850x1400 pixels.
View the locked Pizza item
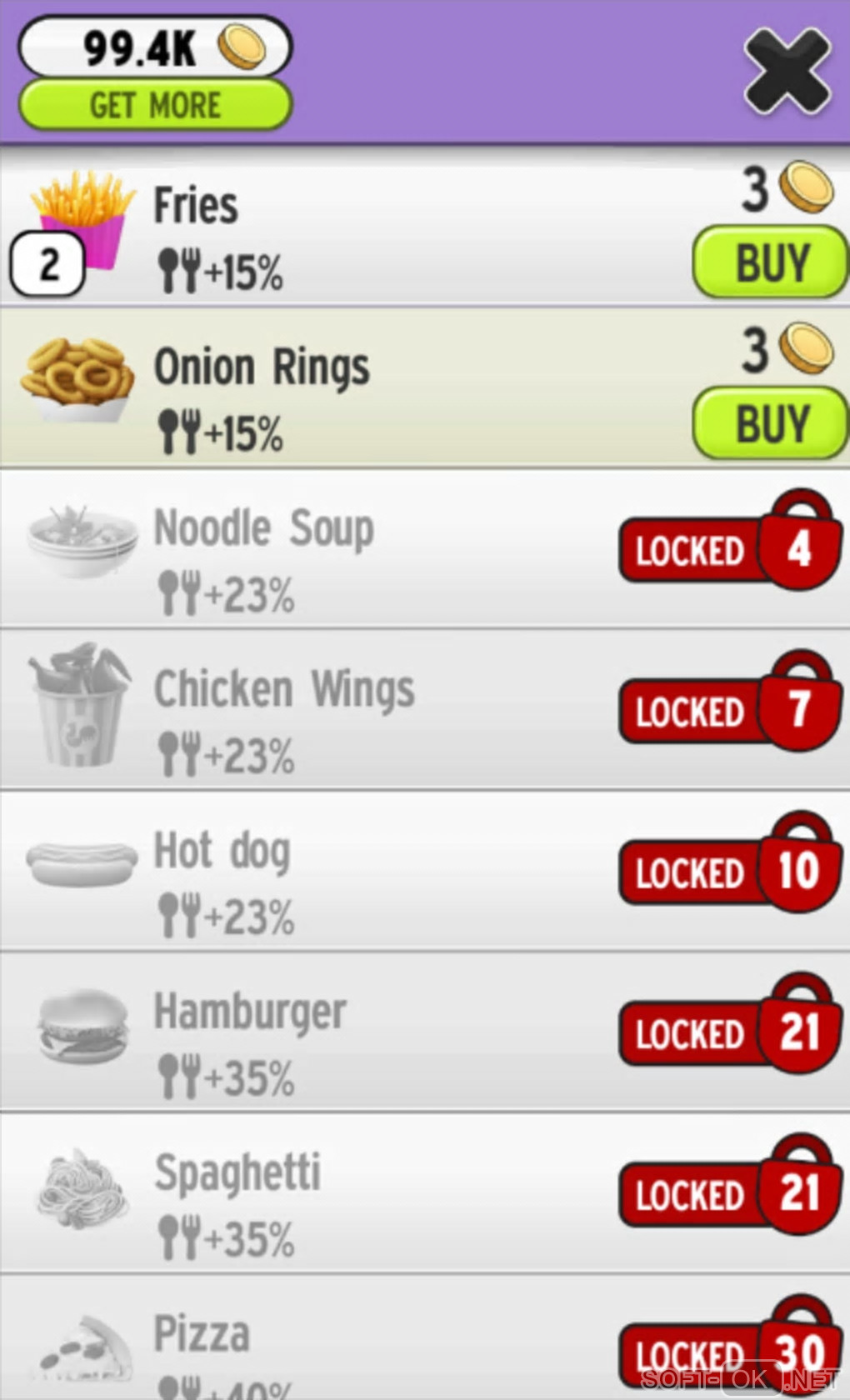[425, 1343]
